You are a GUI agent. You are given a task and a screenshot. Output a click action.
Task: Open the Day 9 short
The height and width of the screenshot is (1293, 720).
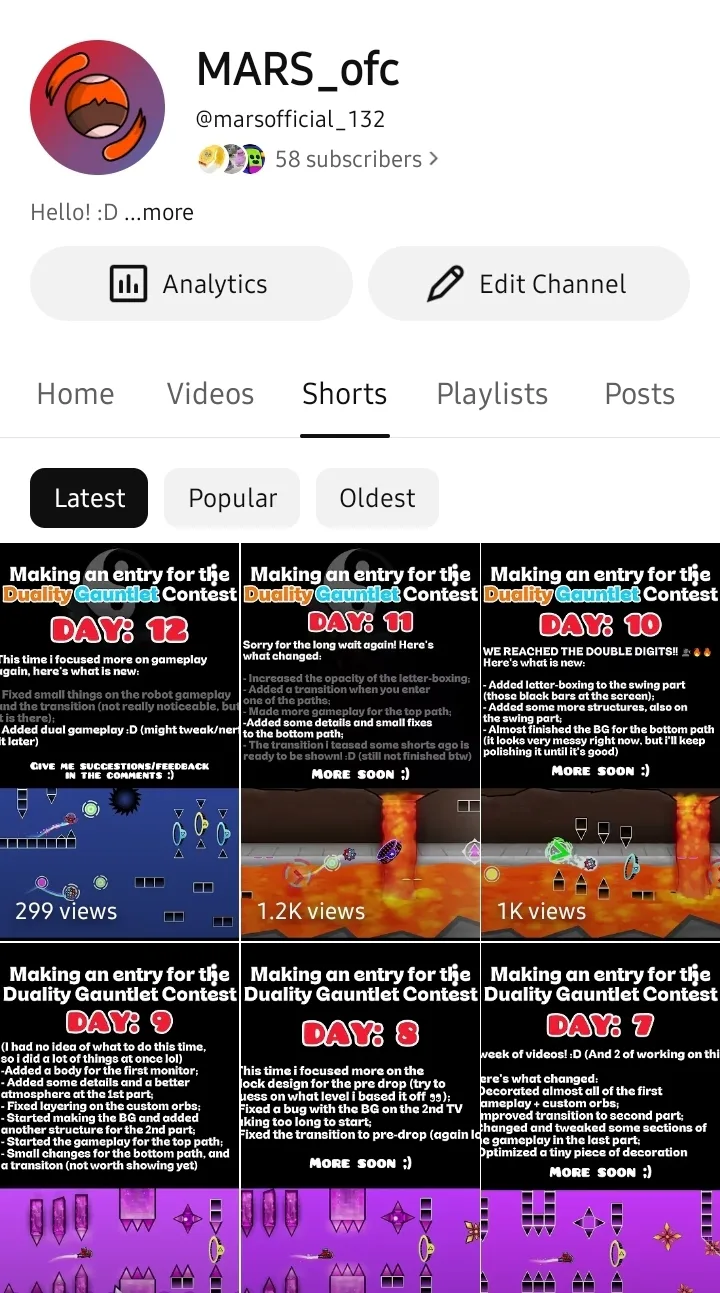coord(119,1117)
